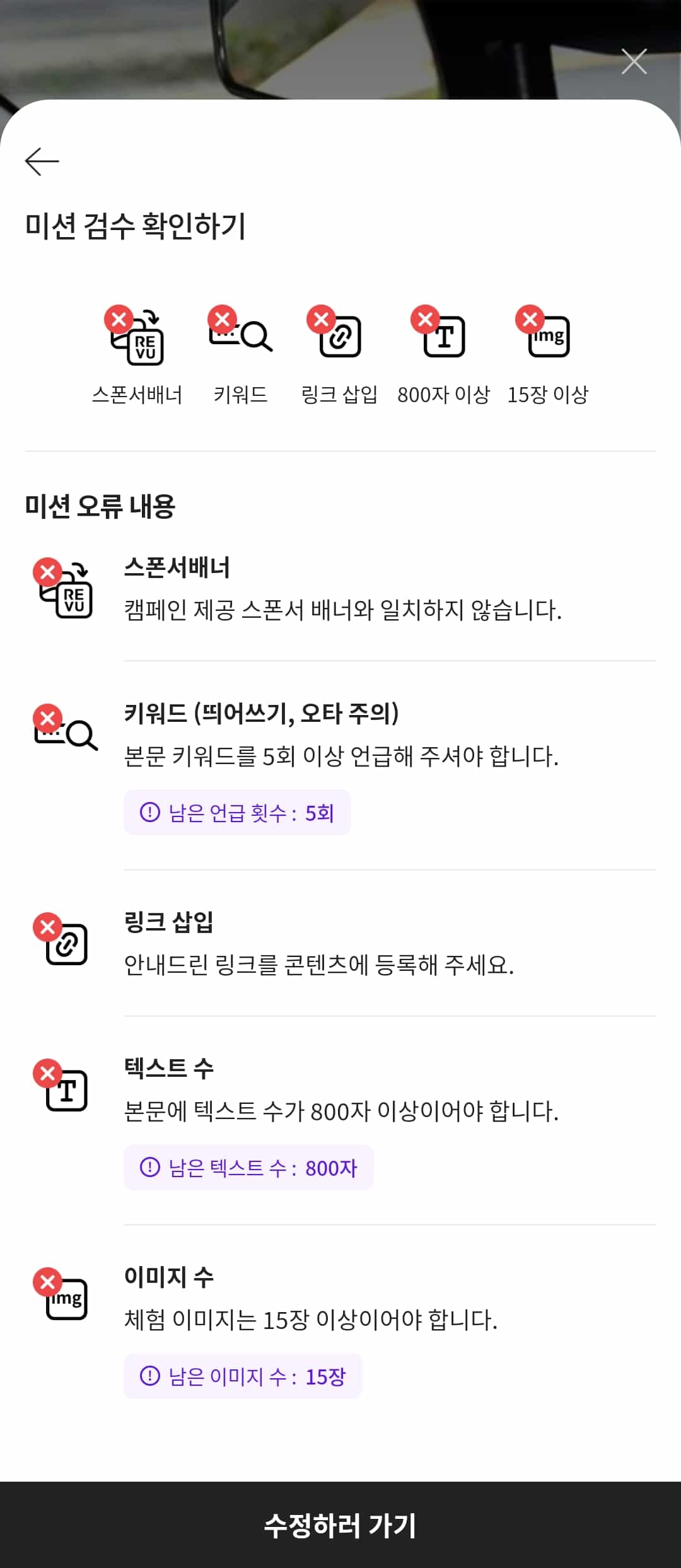Click the 남은 텍스트 수 800자 badge

pyautogui.click(x=249, y=1167)
